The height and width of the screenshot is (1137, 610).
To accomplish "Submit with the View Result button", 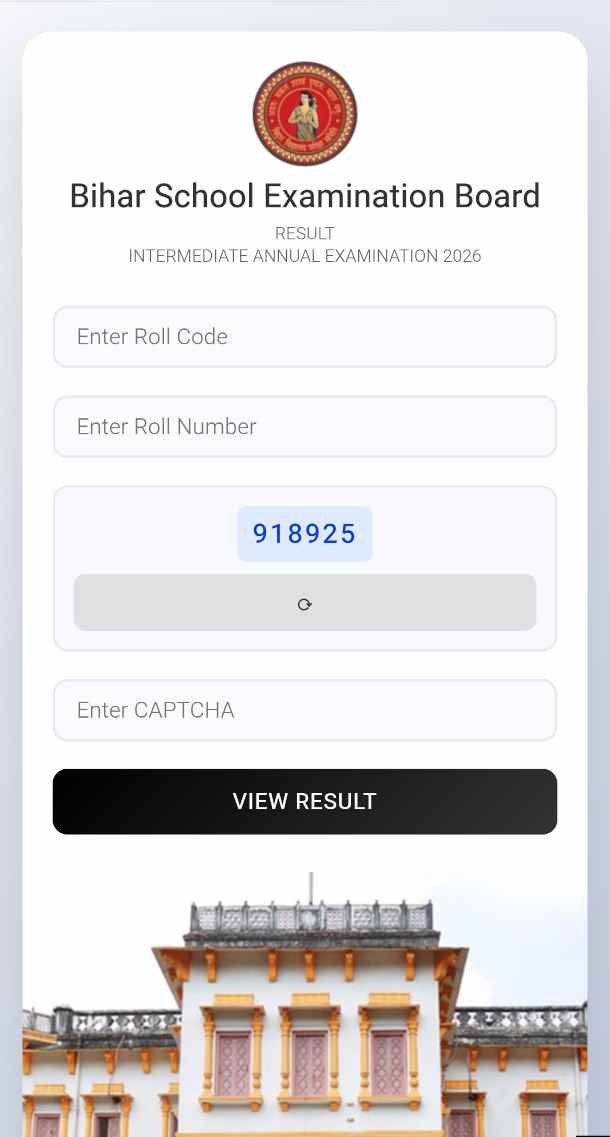I will (x=304, y=801).
